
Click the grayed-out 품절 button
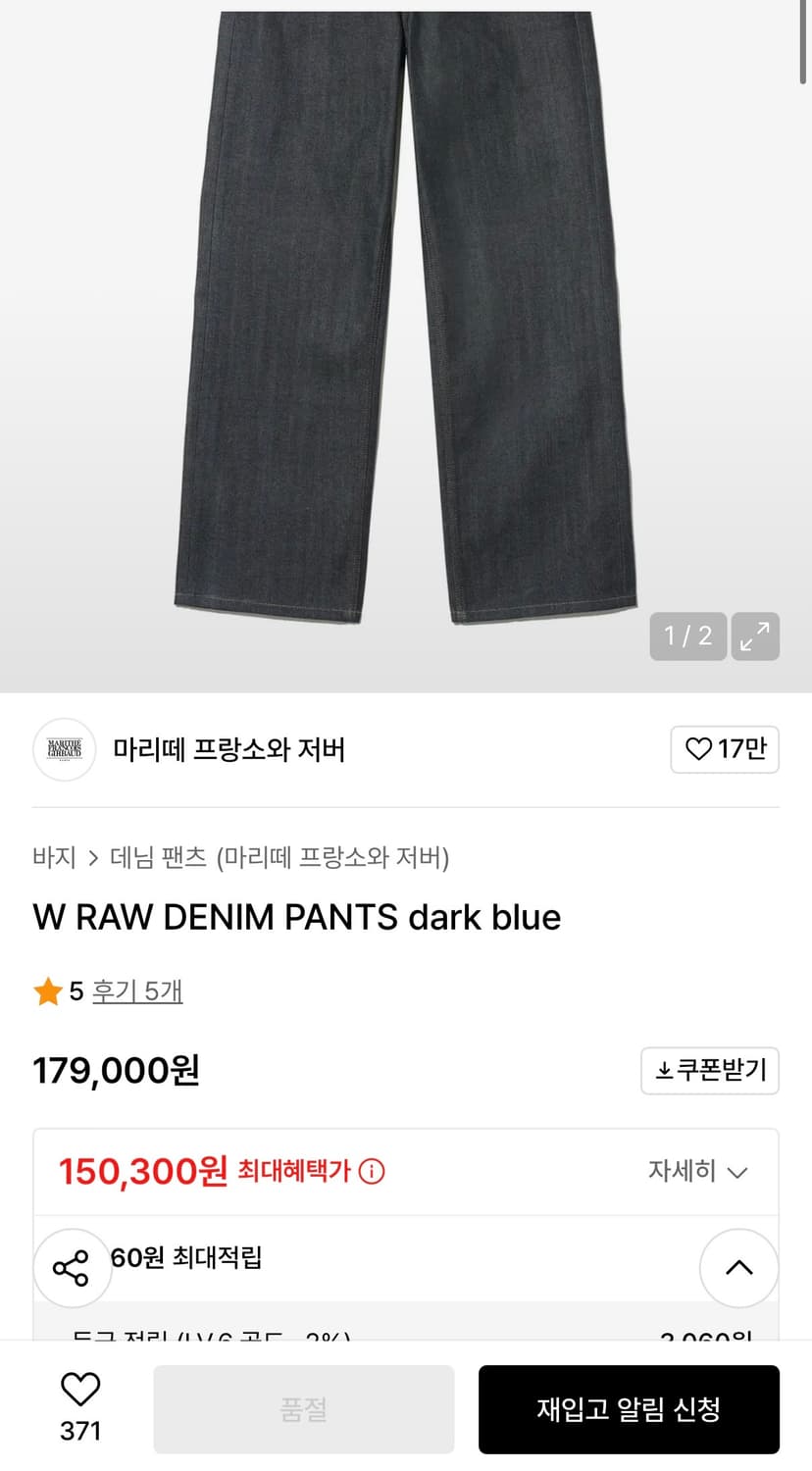pyautogui.click(x=303, y=1409)
